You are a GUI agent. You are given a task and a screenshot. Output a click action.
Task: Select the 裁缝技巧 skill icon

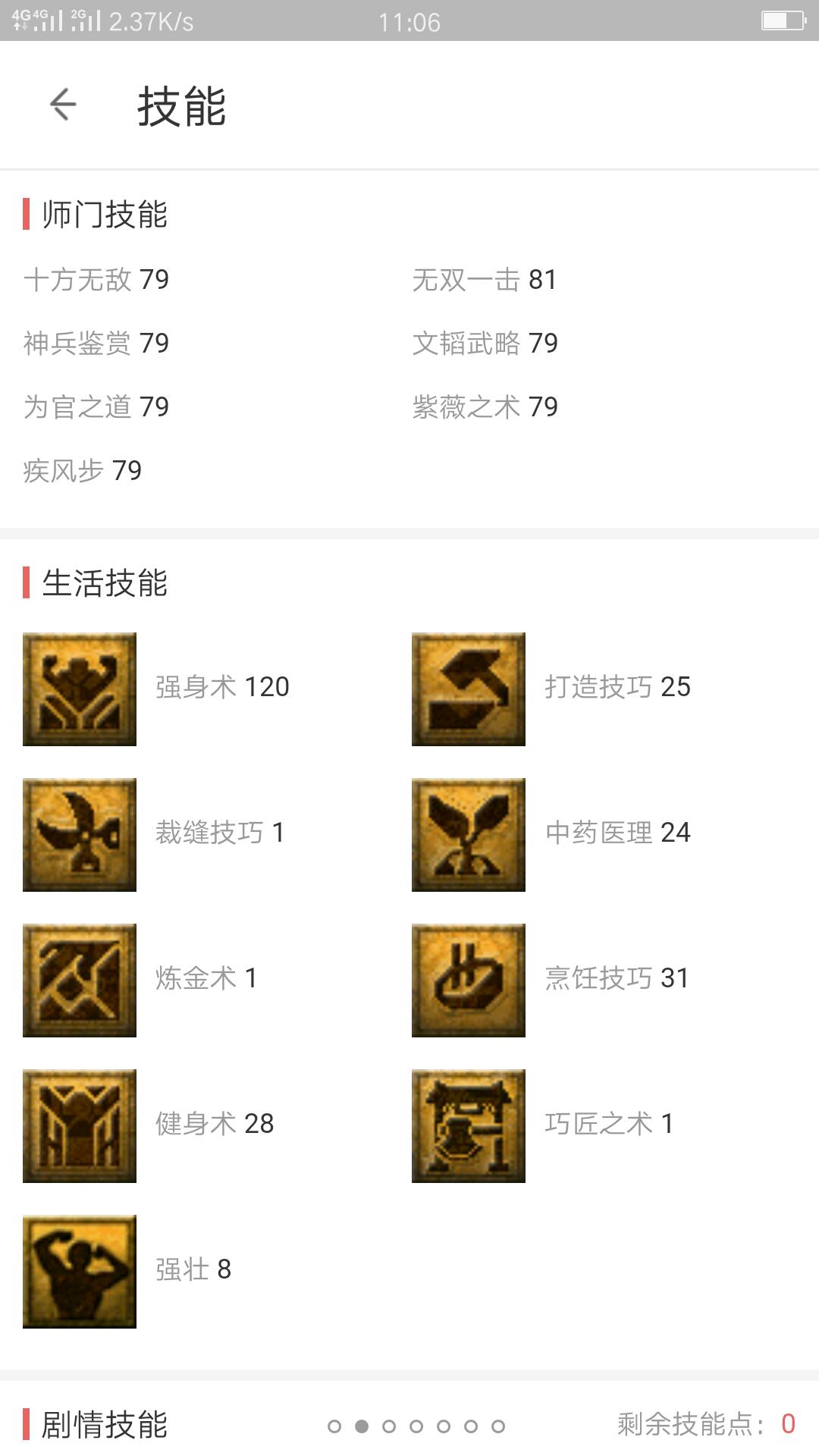point(80,834)
